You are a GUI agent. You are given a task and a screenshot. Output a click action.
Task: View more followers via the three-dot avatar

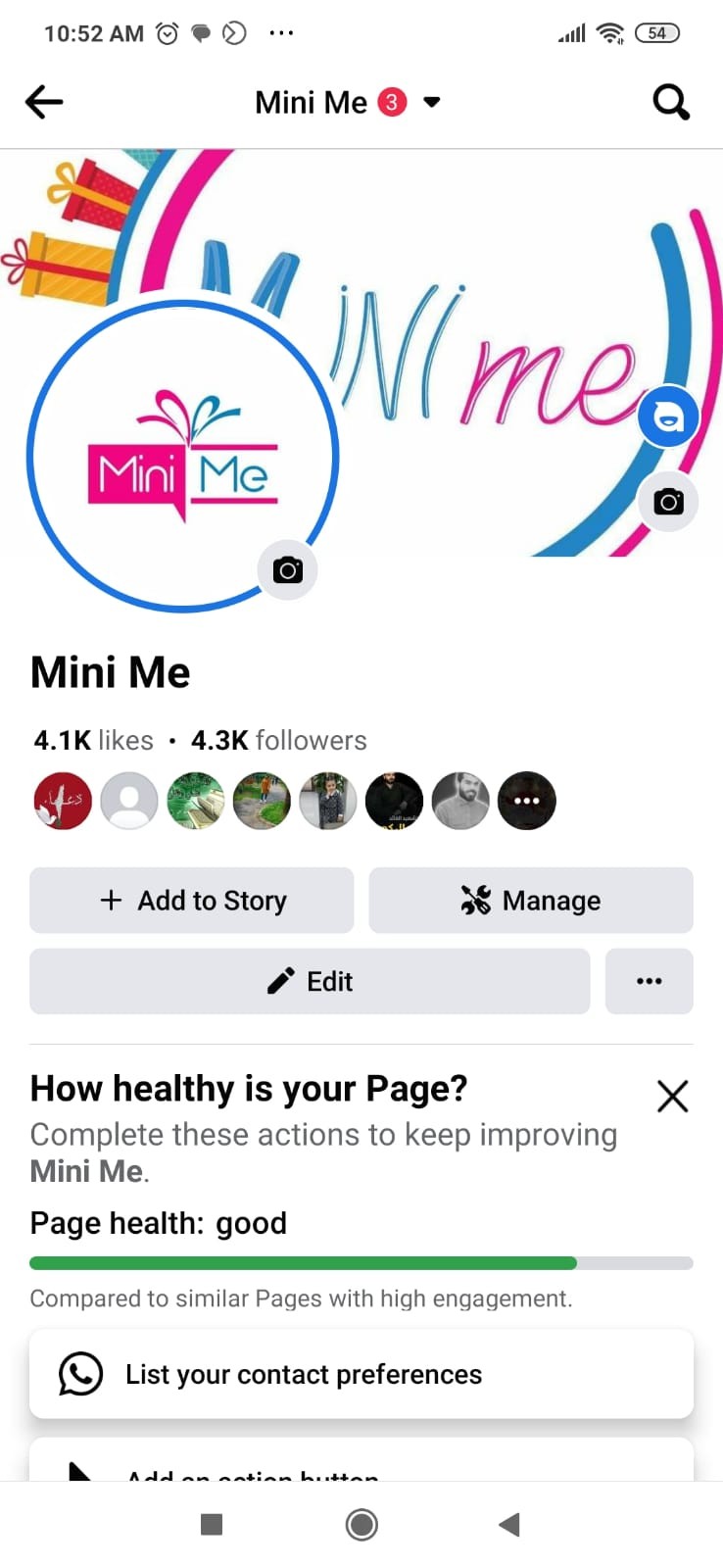pyautogui.click(x=527, y=801)
